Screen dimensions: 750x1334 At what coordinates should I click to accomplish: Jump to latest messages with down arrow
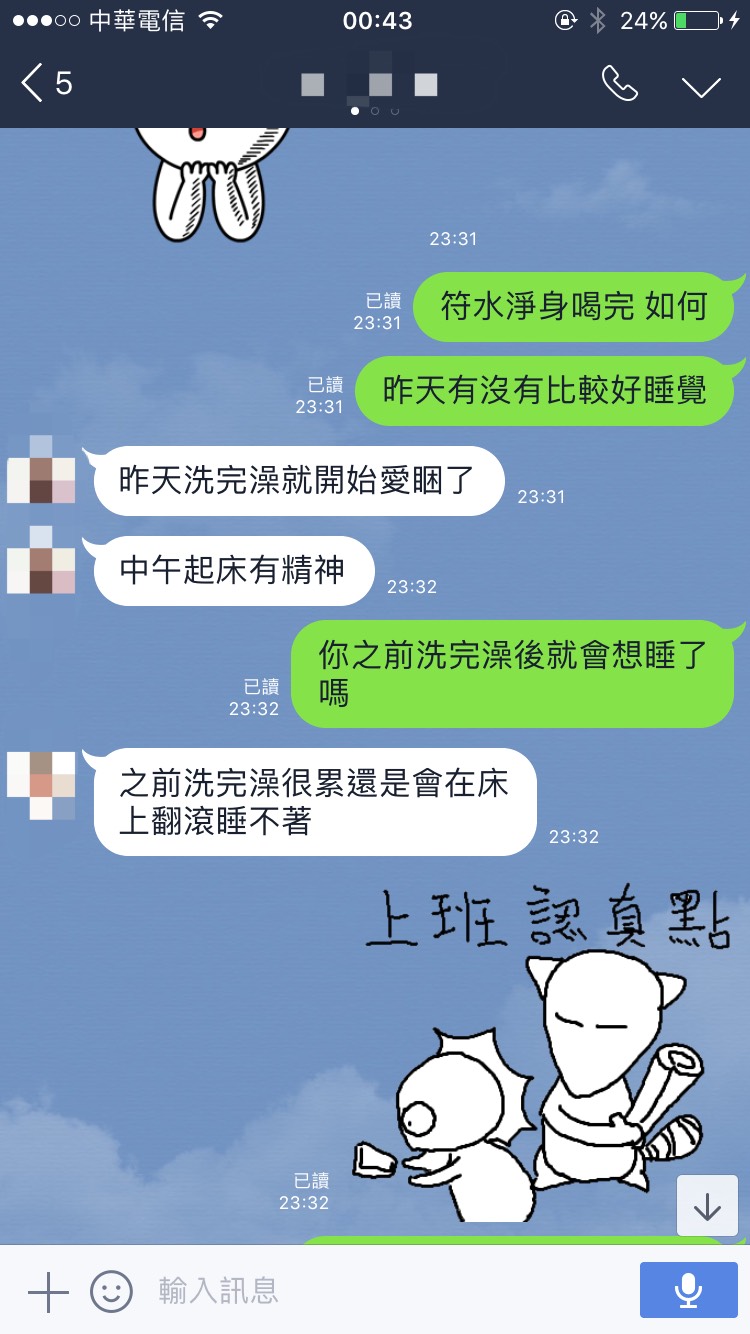(x=707, y=1206)
